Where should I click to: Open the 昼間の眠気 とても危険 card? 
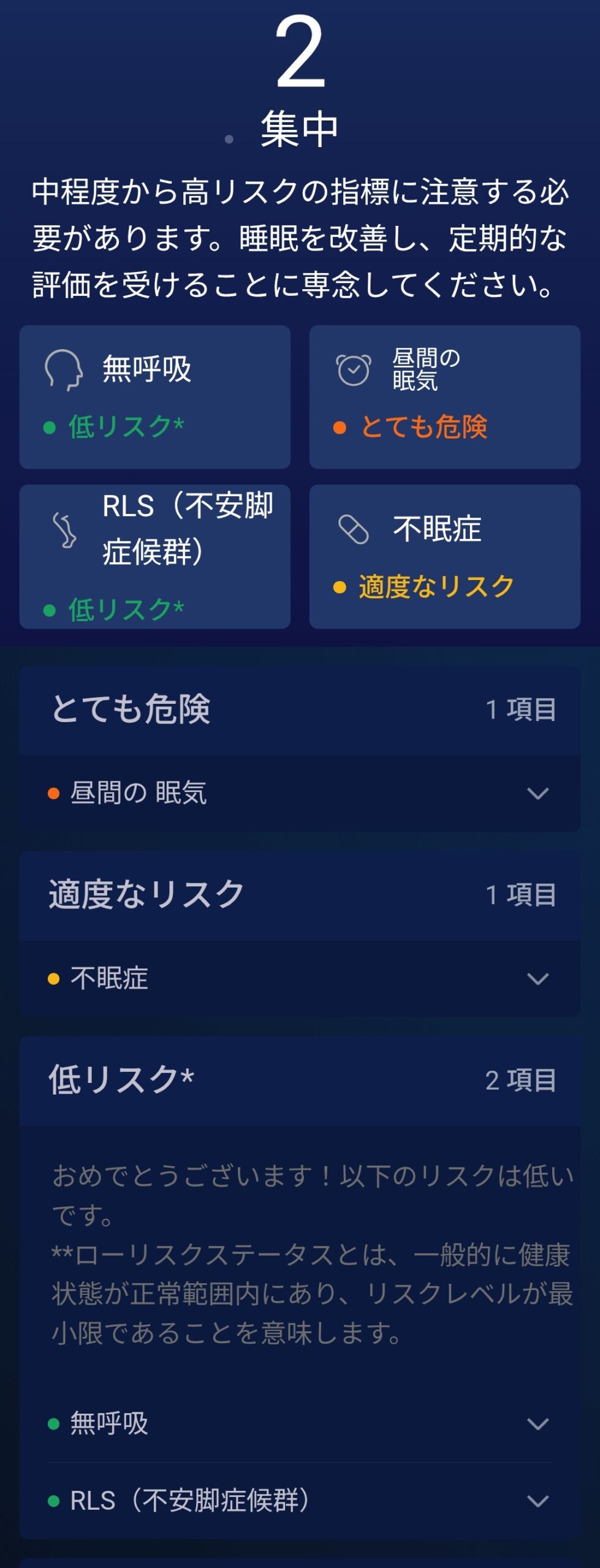tap(444, 397)
